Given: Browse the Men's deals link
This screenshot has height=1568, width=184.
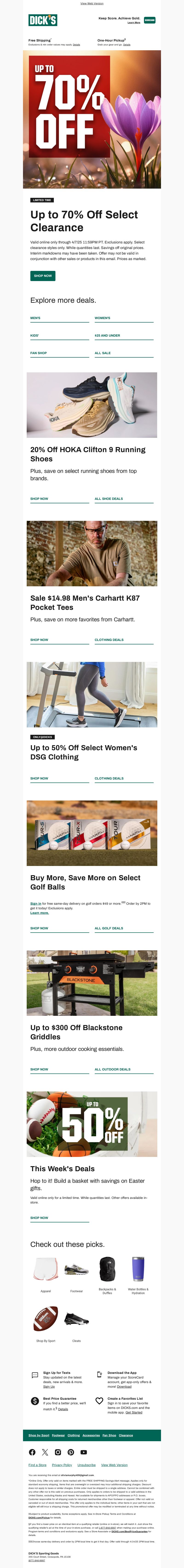Looking at the screenshot, I should pos(35,318).
